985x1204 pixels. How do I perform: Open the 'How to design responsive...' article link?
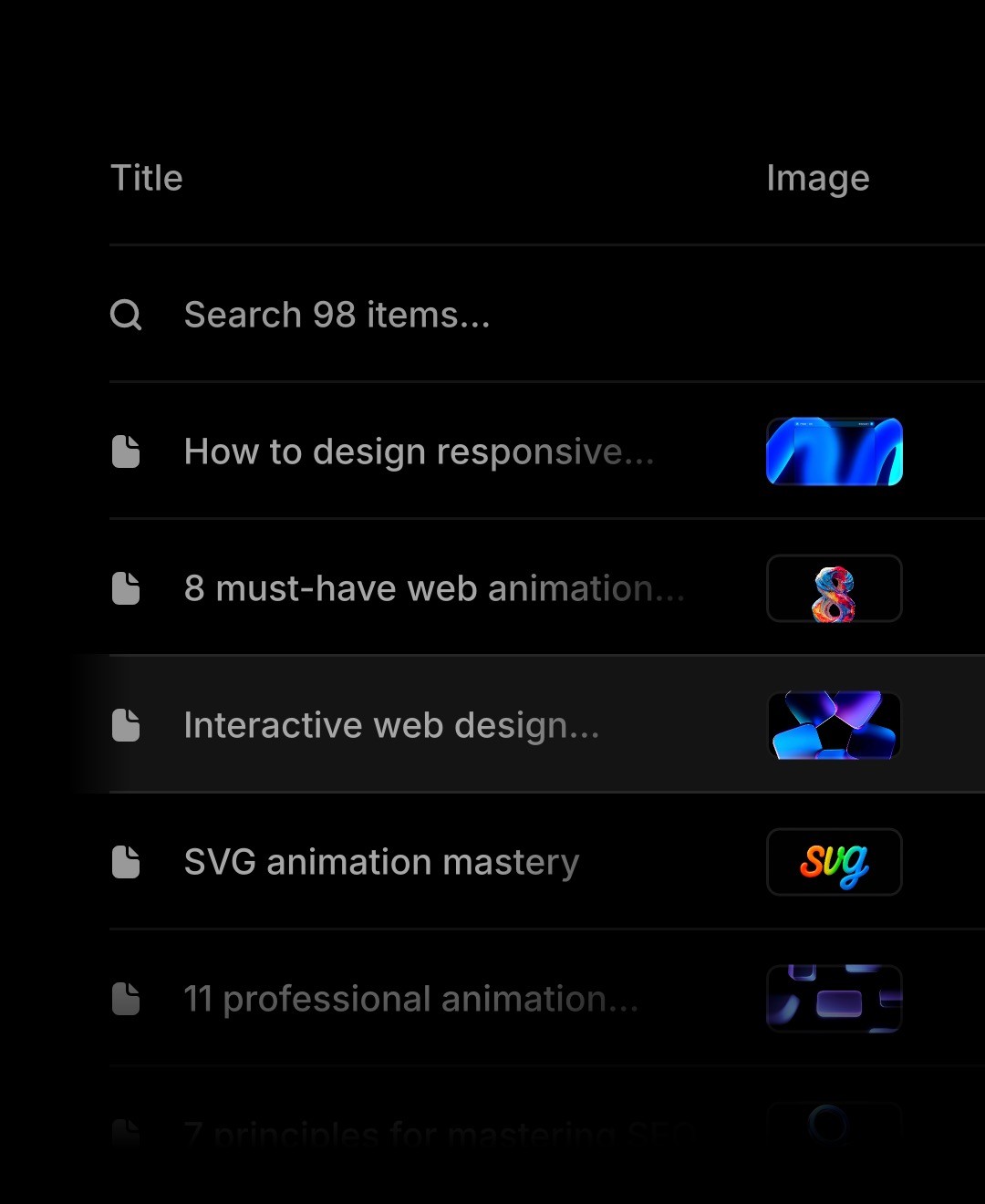(x=419, y=451)
